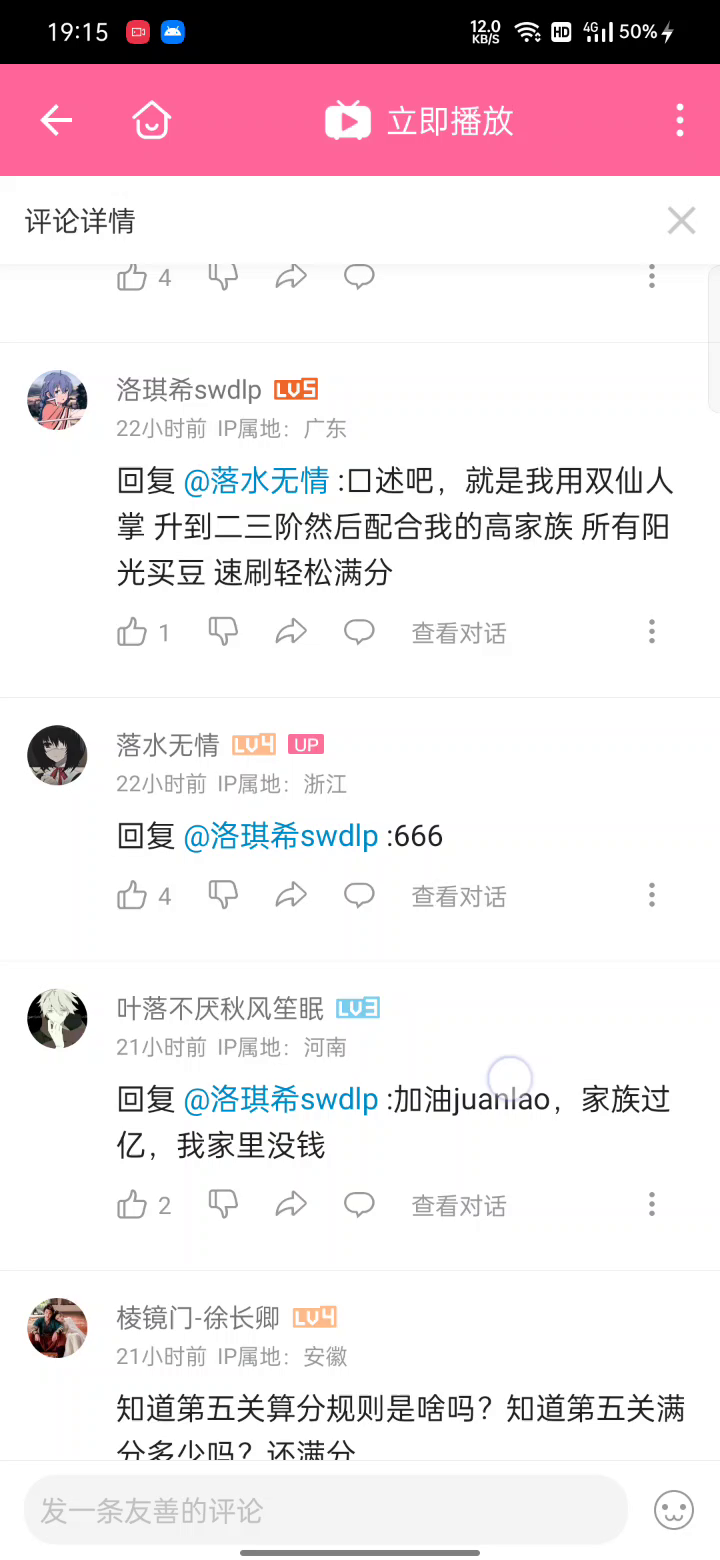This screenshot has height=1560, width=720.
Task: Open the header overflow menu
Action: tap(680, 121)
